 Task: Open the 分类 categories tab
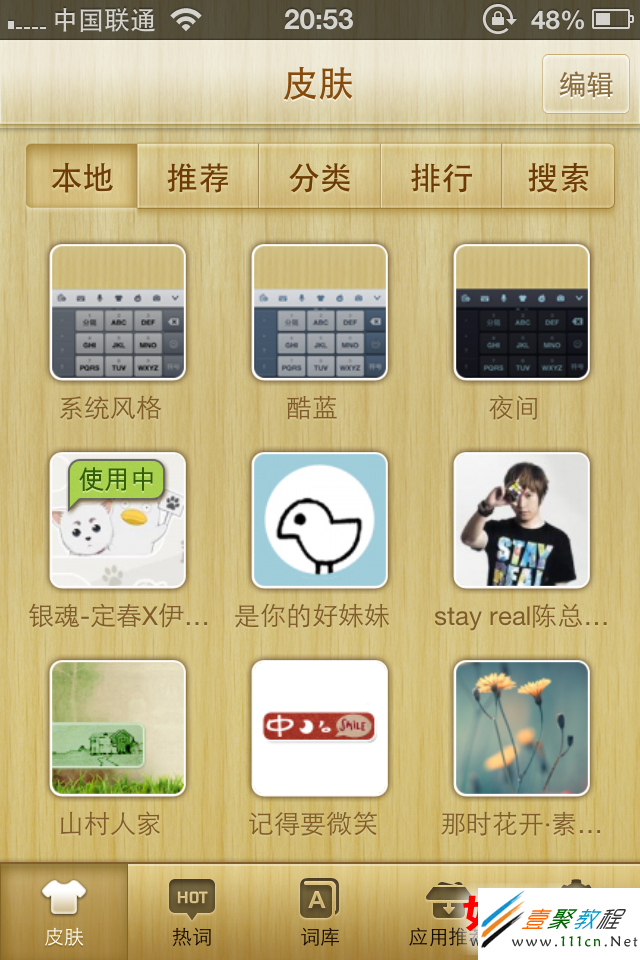point(320,178)
